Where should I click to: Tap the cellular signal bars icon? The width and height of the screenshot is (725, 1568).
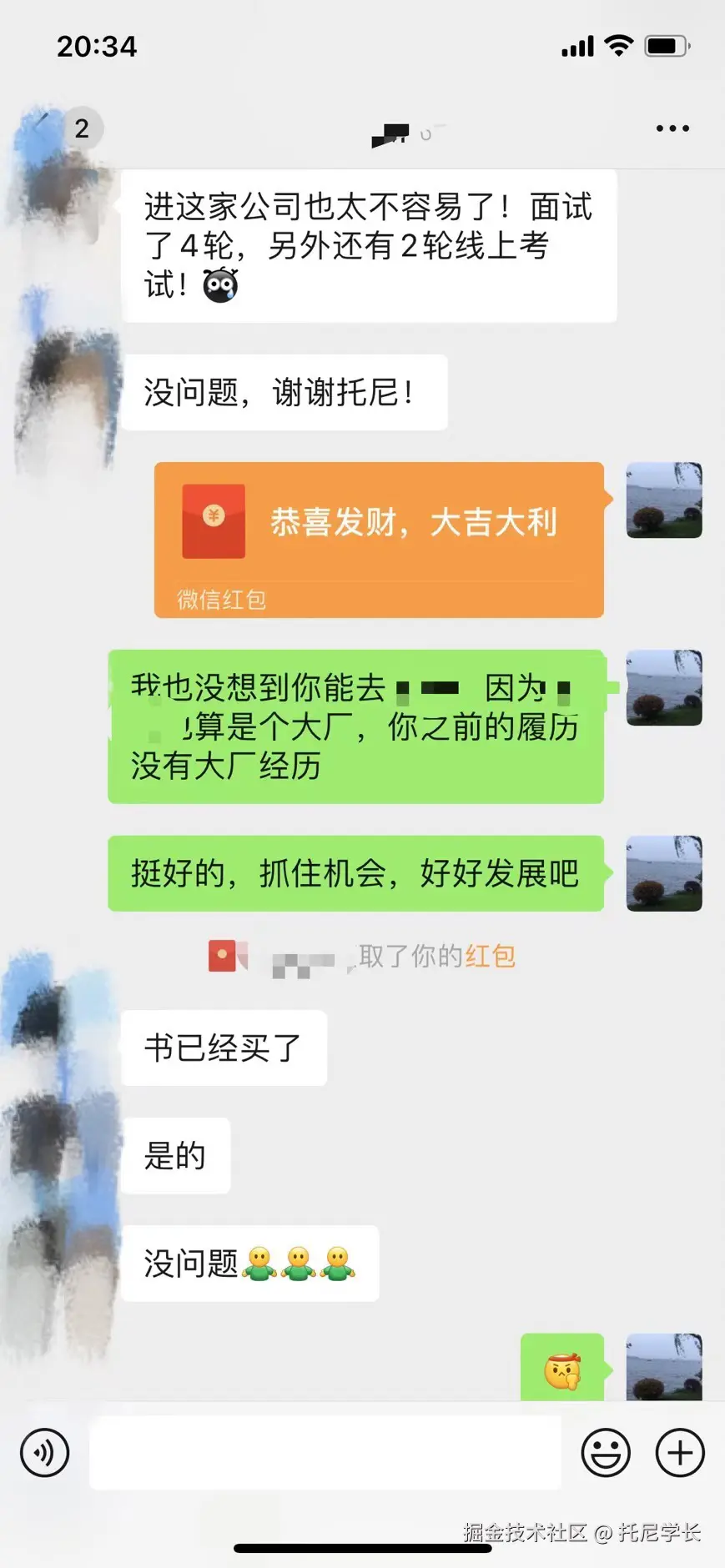[576, 46]
